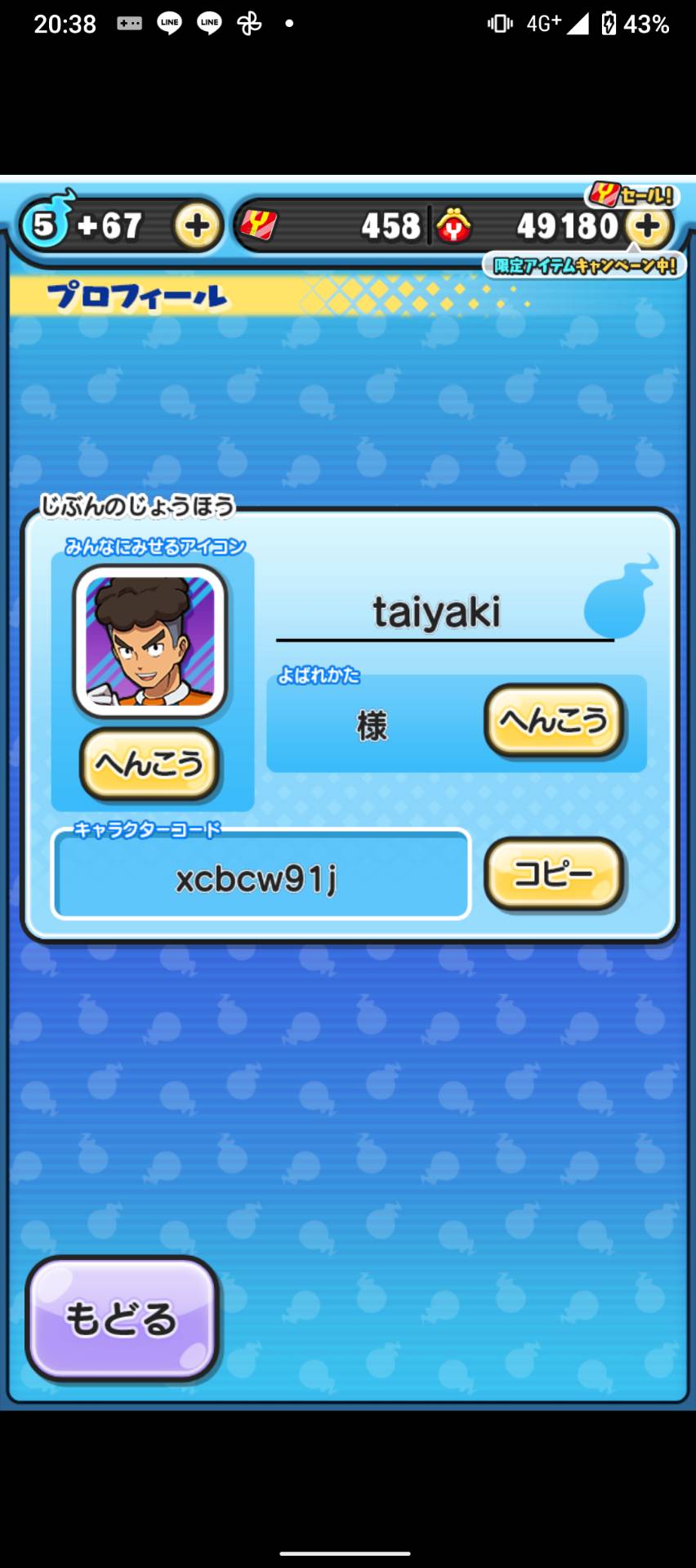Add more Y-money with the plus button
Screen dimensions: 696x1568
(x=649, y=226)
